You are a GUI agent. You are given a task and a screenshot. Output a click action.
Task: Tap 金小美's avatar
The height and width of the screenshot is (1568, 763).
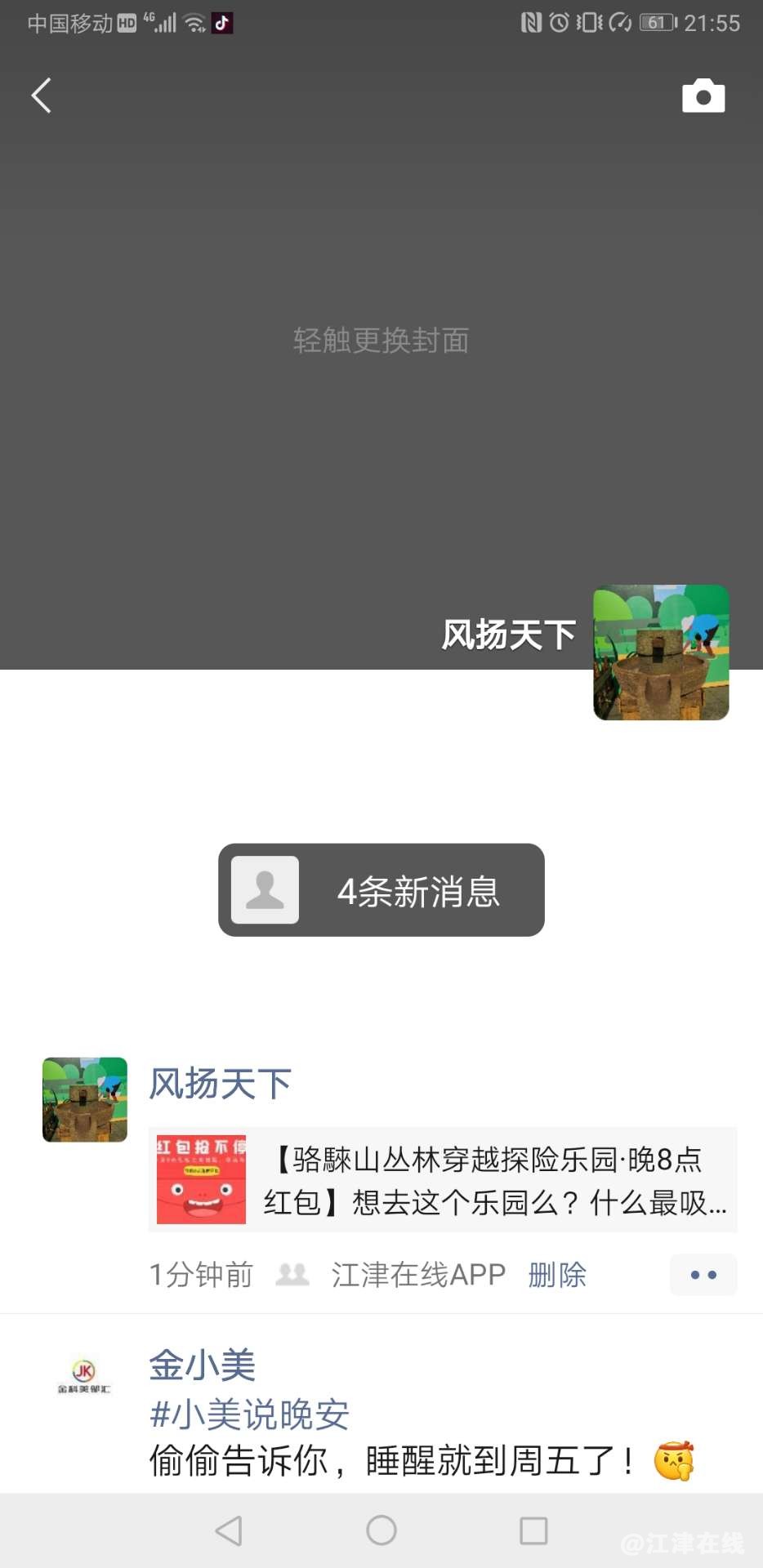pos(84,1376)
